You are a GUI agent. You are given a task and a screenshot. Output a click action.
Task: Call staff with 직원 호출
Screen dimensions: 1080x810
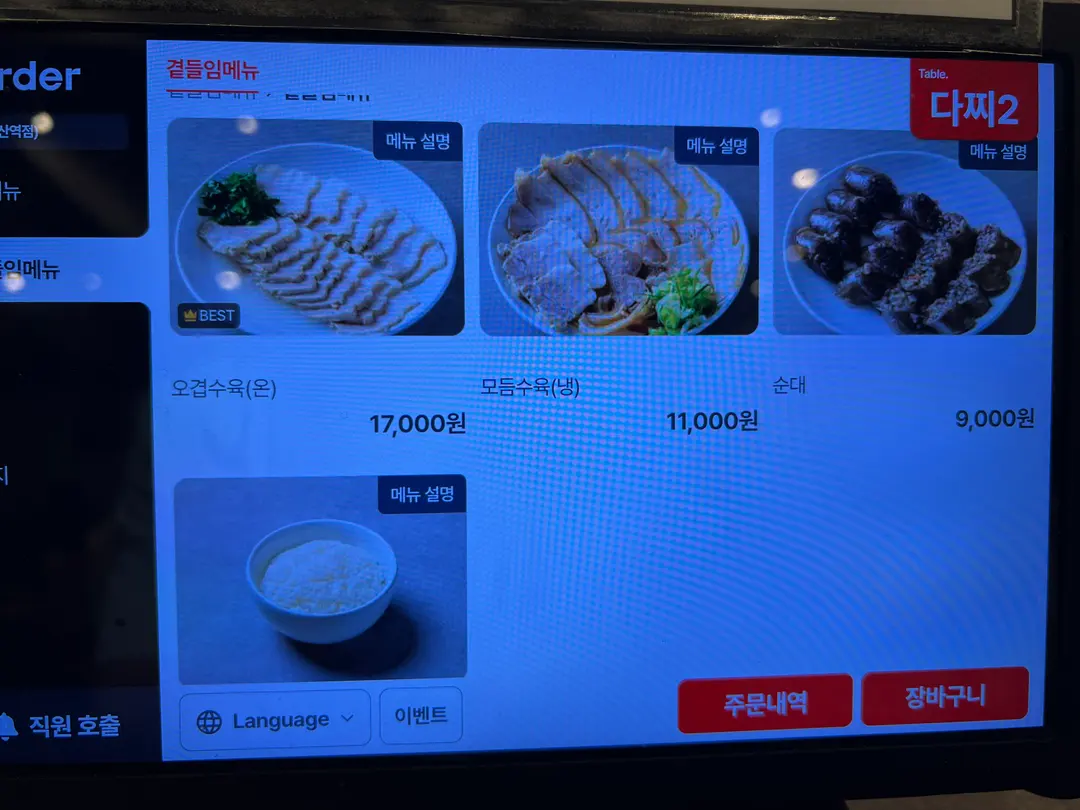62,725
